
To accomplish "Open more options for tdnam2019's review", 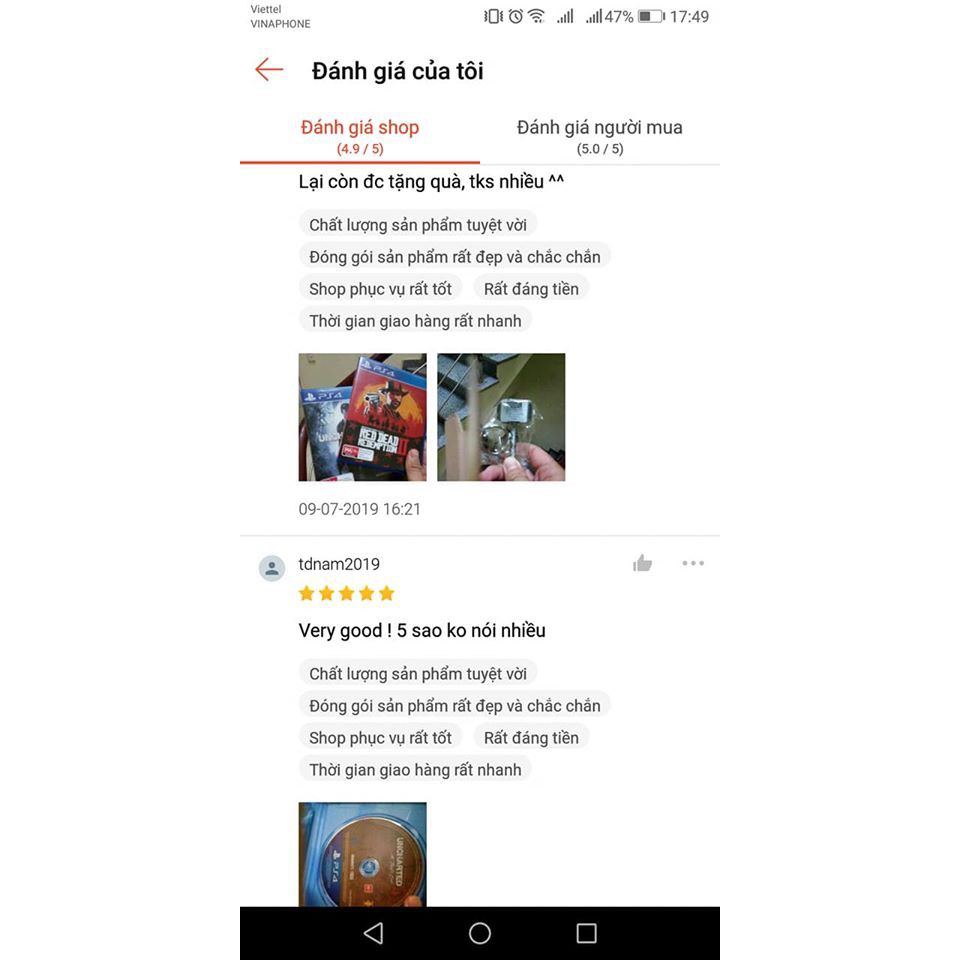I will click(693, 564).
